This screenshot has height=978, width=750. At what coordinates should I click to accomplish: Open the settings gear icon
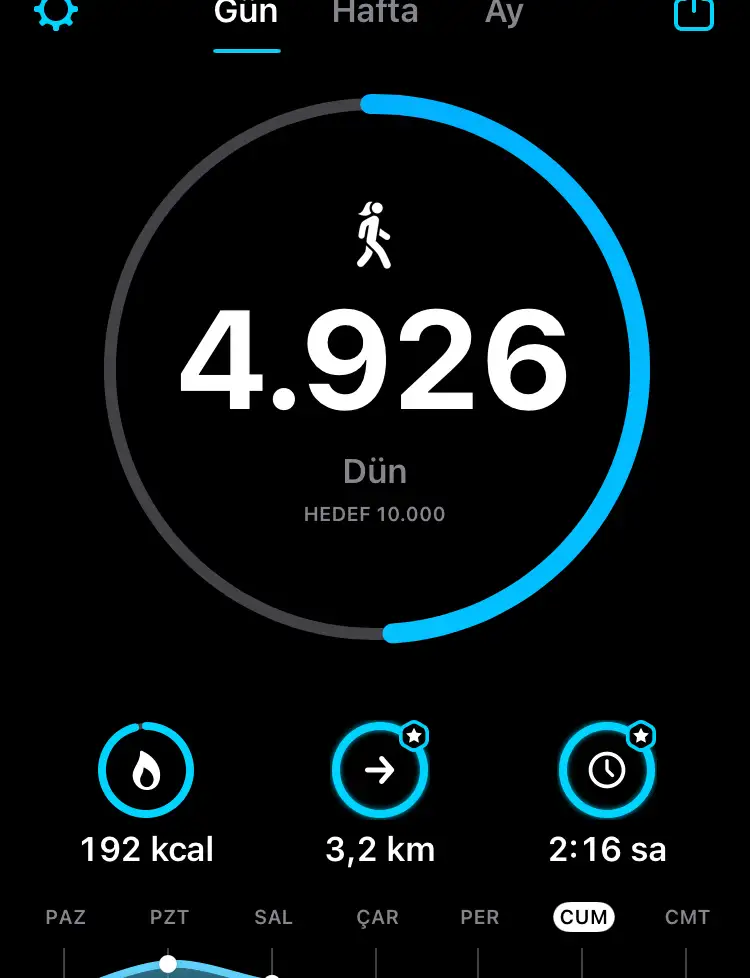tap(56, 13)
